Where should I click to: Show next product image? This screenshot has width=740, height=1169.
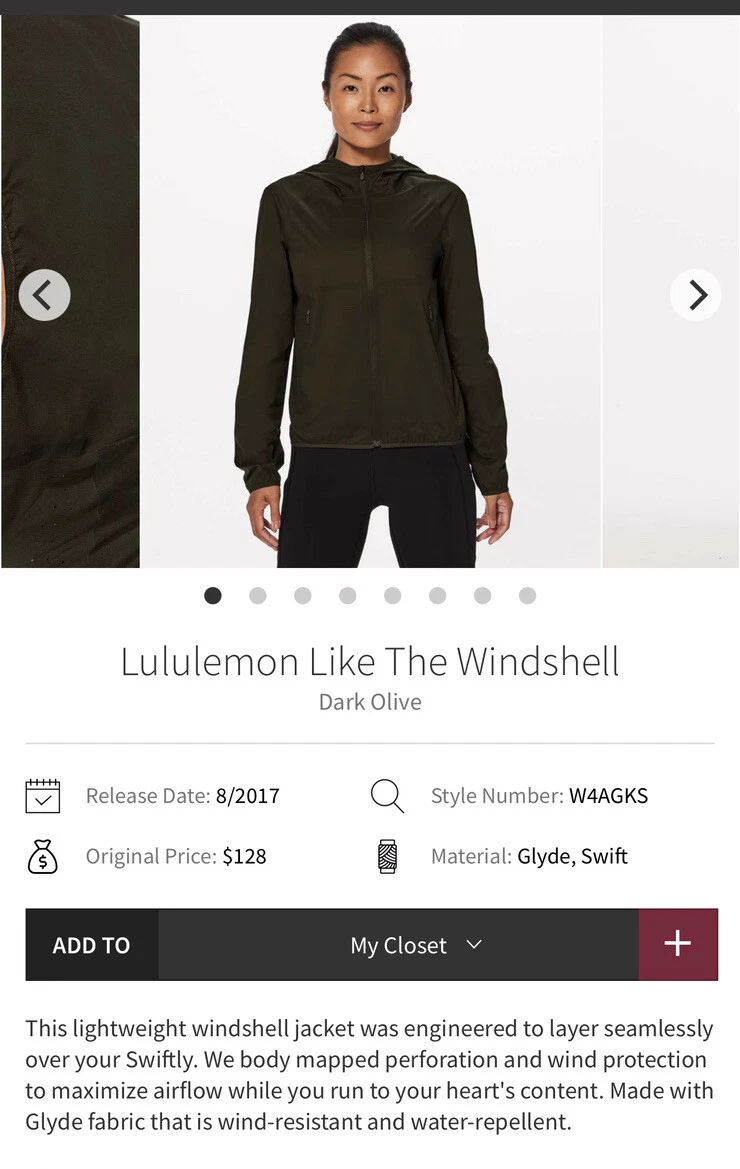(x=696, y=295)
